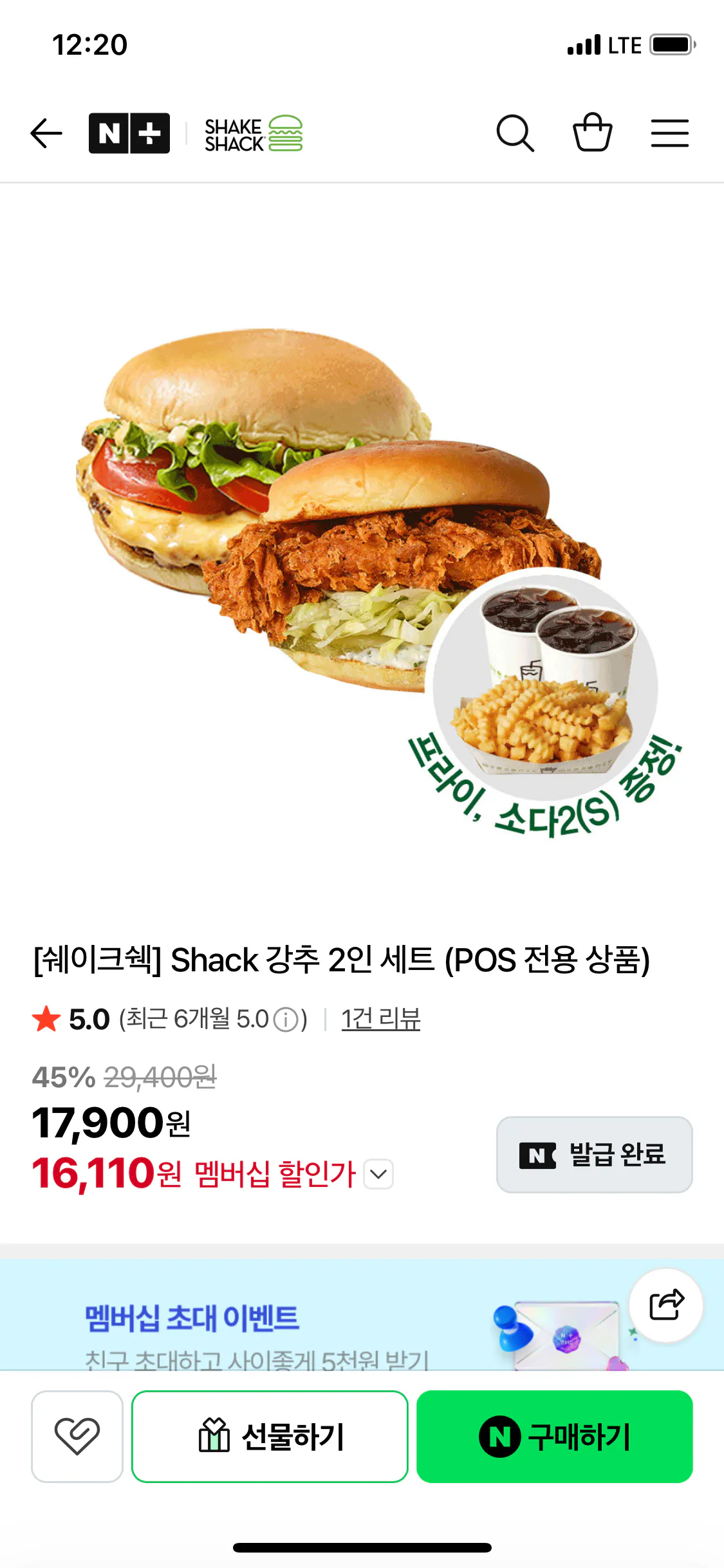Tap the N+ membership logo

point(129,132)
